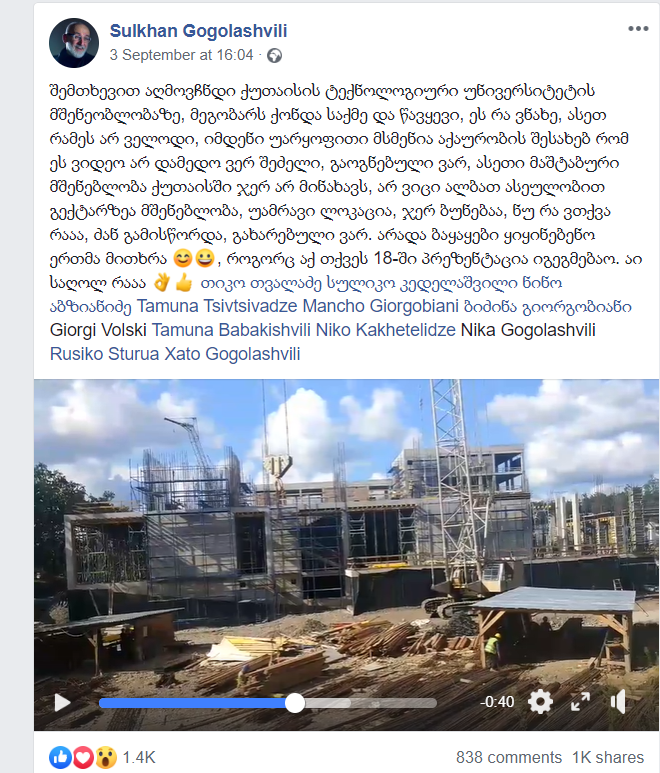Tap Sulkhan Gogolashvili's profile picture
The image size is (660, 773).
(x=75, y=43)
